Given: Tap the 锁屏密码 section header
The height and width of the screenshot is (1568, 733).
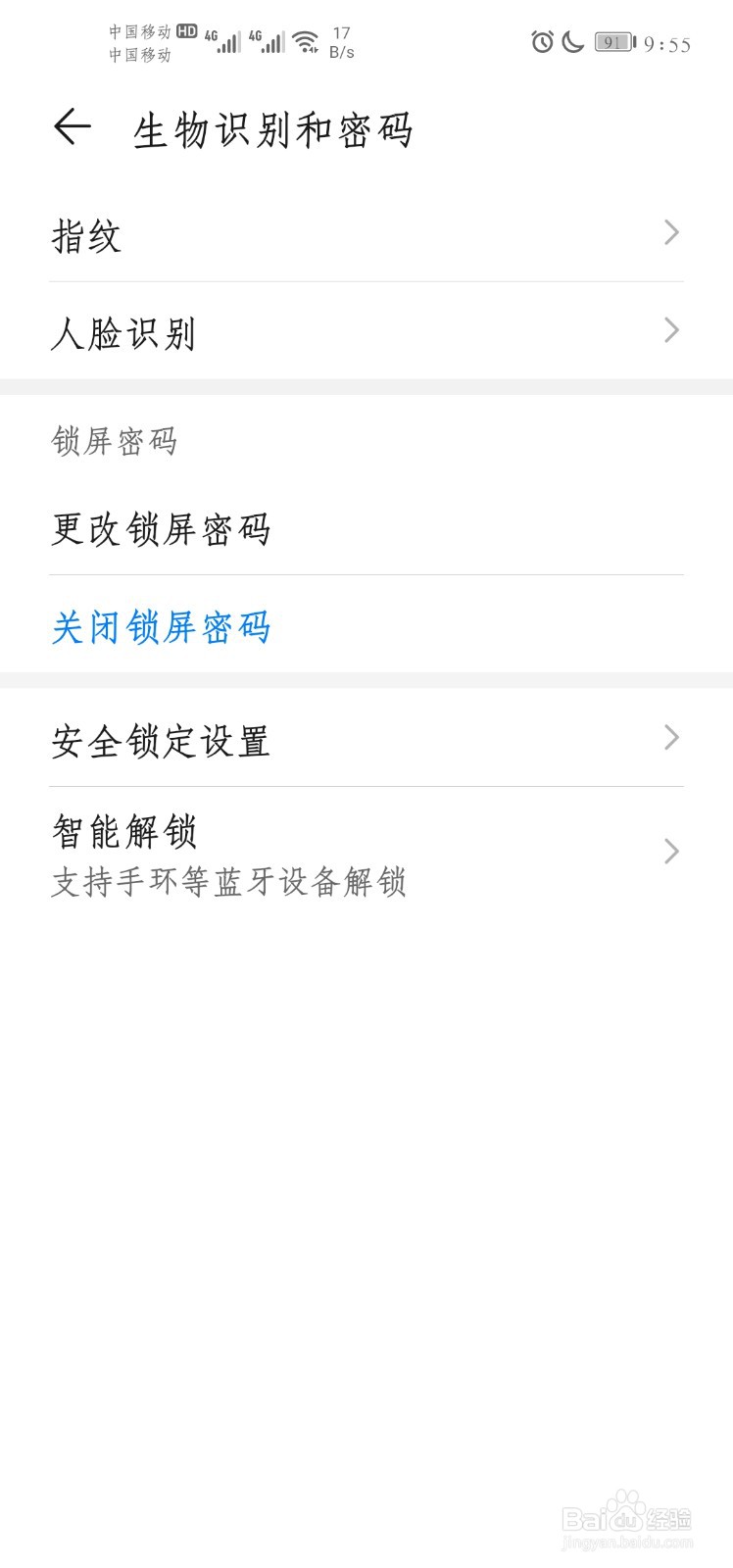Looking at the screenshot, I should [115, 443].
